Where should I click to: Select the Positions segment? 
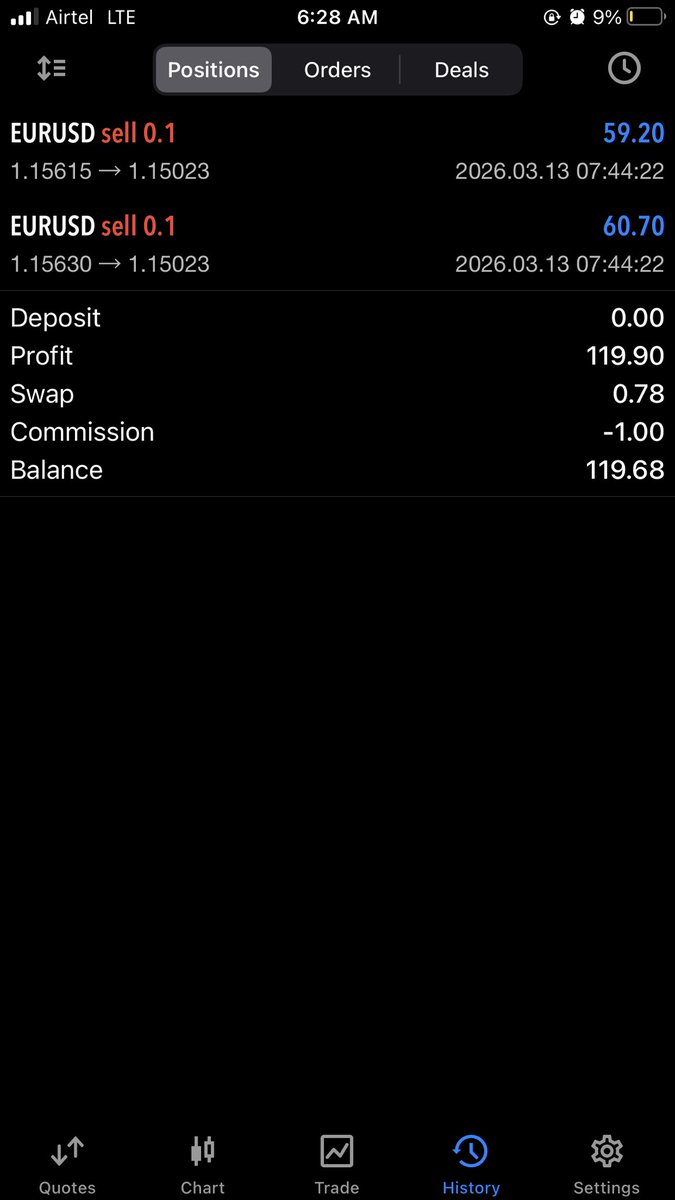213,70
